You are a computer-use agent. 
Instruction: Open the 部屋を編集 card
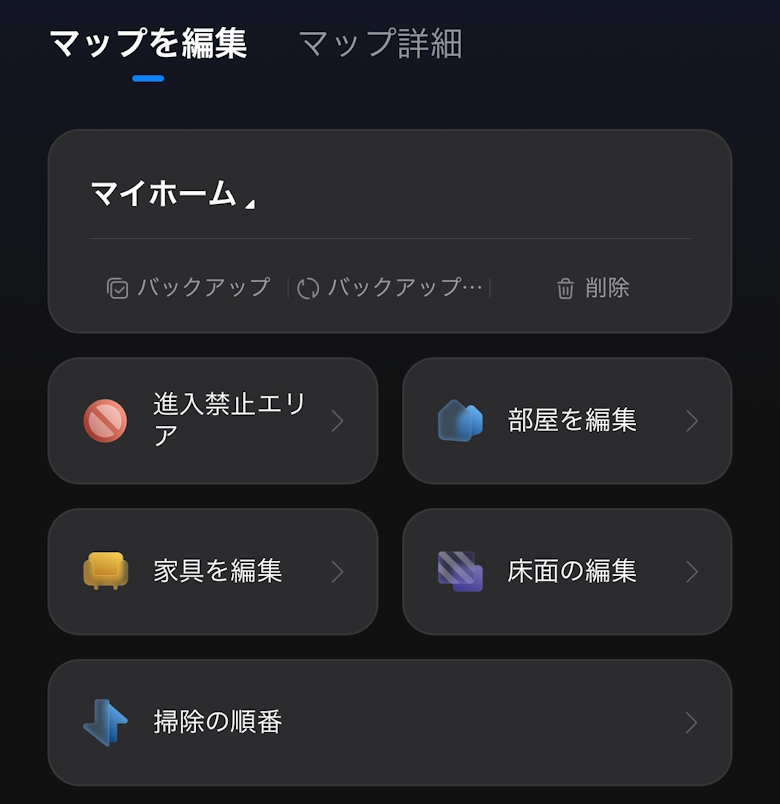[x=567, y=420]
